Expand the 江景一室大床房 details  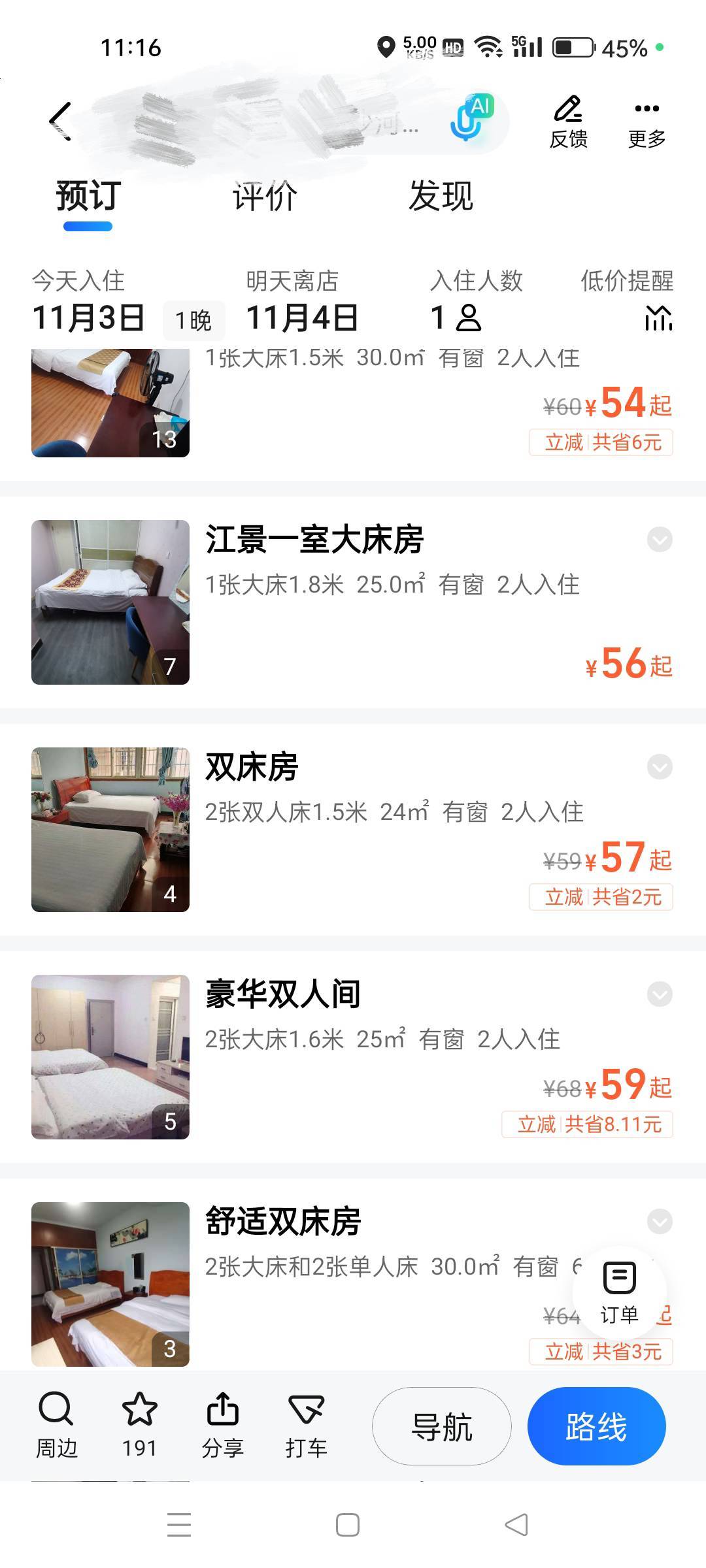coord(660,540)
